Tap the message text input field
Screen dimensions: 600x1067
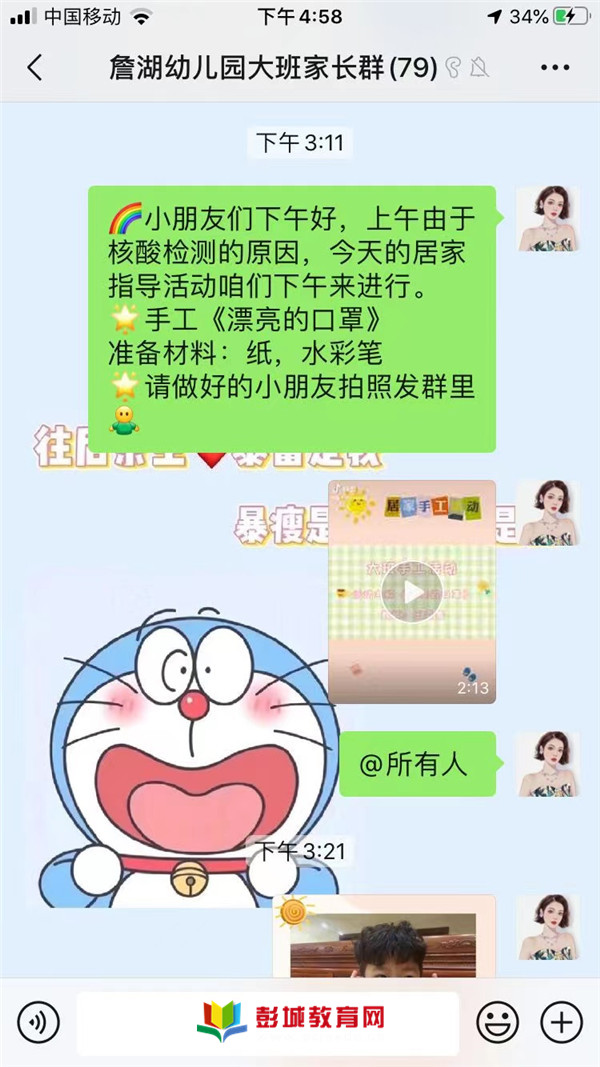pyautogui.click(x=268, y=1022)
